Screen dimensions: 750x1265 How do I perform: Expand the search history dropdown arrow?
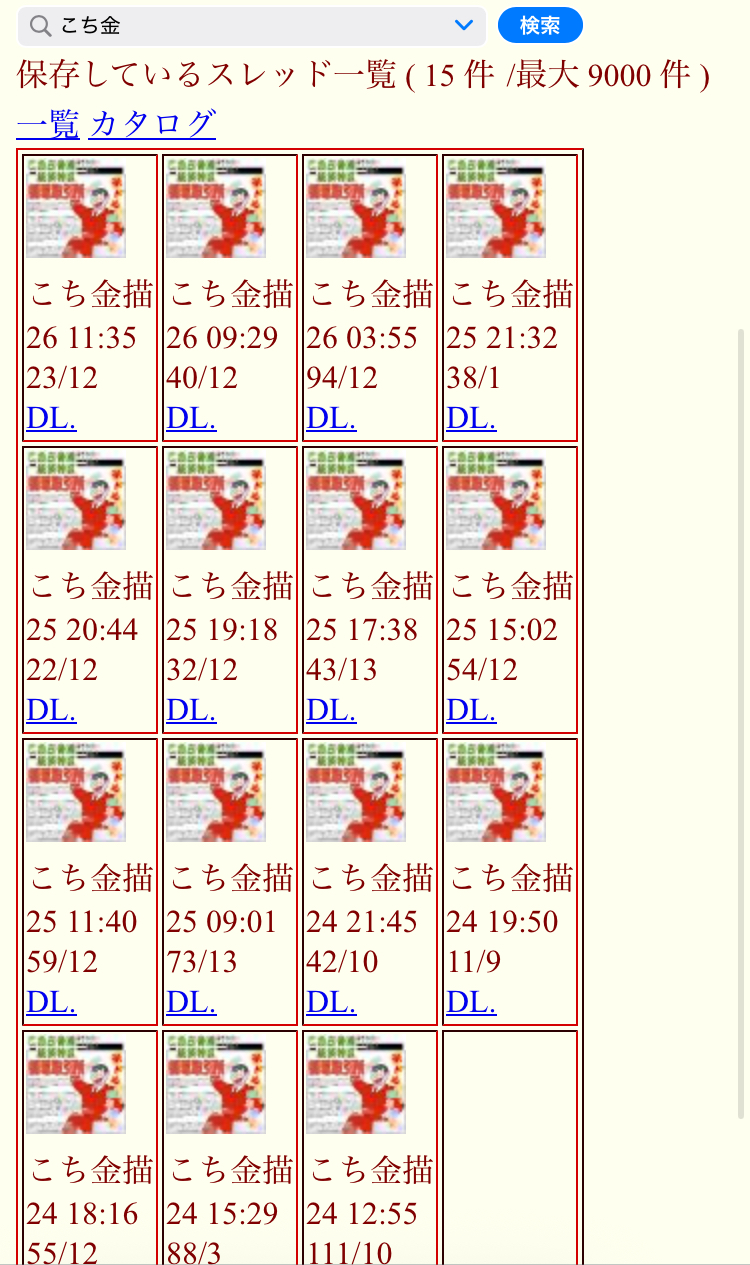pyautogui.click(x=463, y=26)
